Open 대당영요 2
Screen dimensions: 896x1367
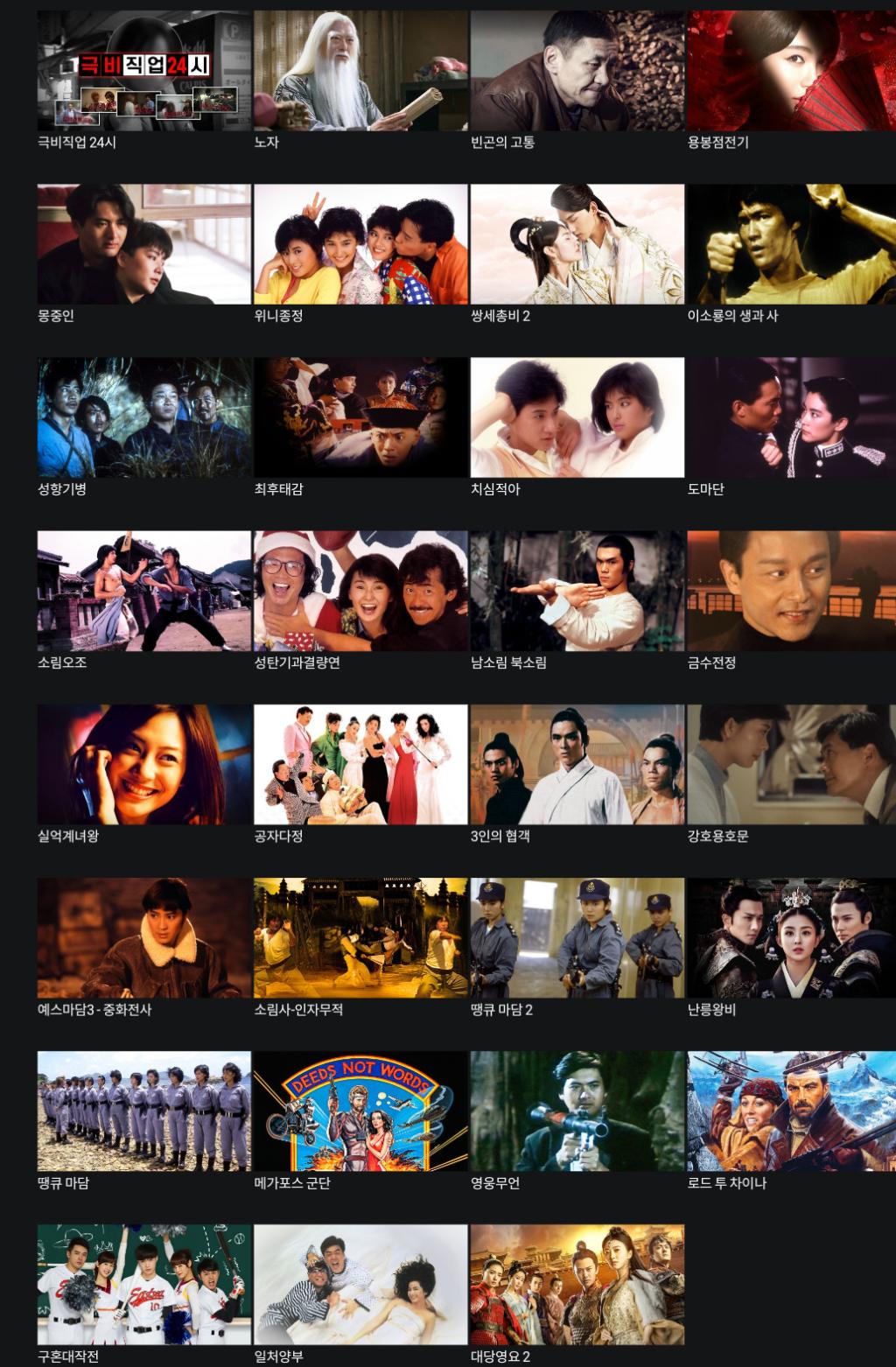(x=577, y=1285)
